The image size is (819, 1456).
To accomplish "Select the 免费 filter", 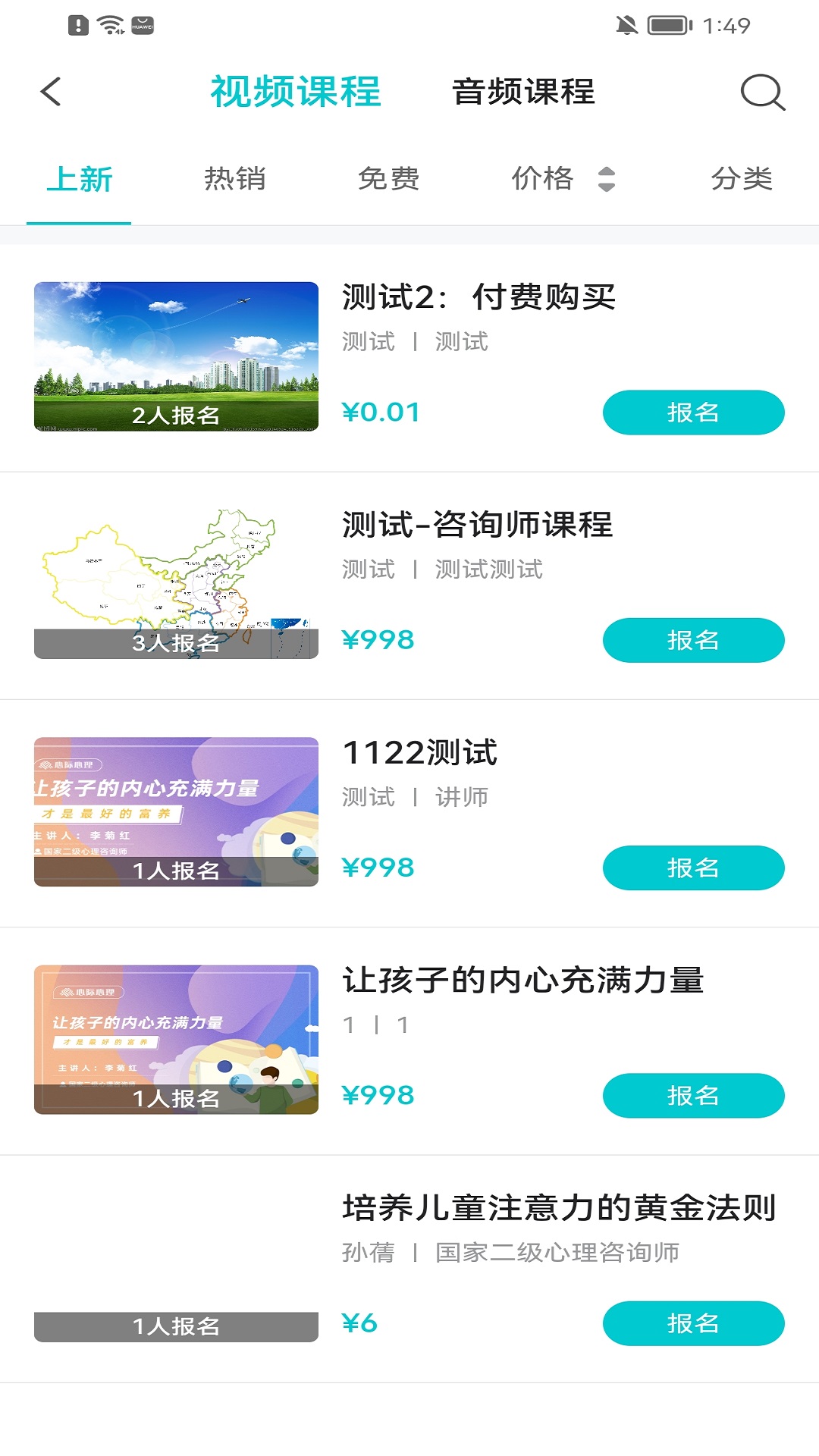I will click(x=391, y=179).
